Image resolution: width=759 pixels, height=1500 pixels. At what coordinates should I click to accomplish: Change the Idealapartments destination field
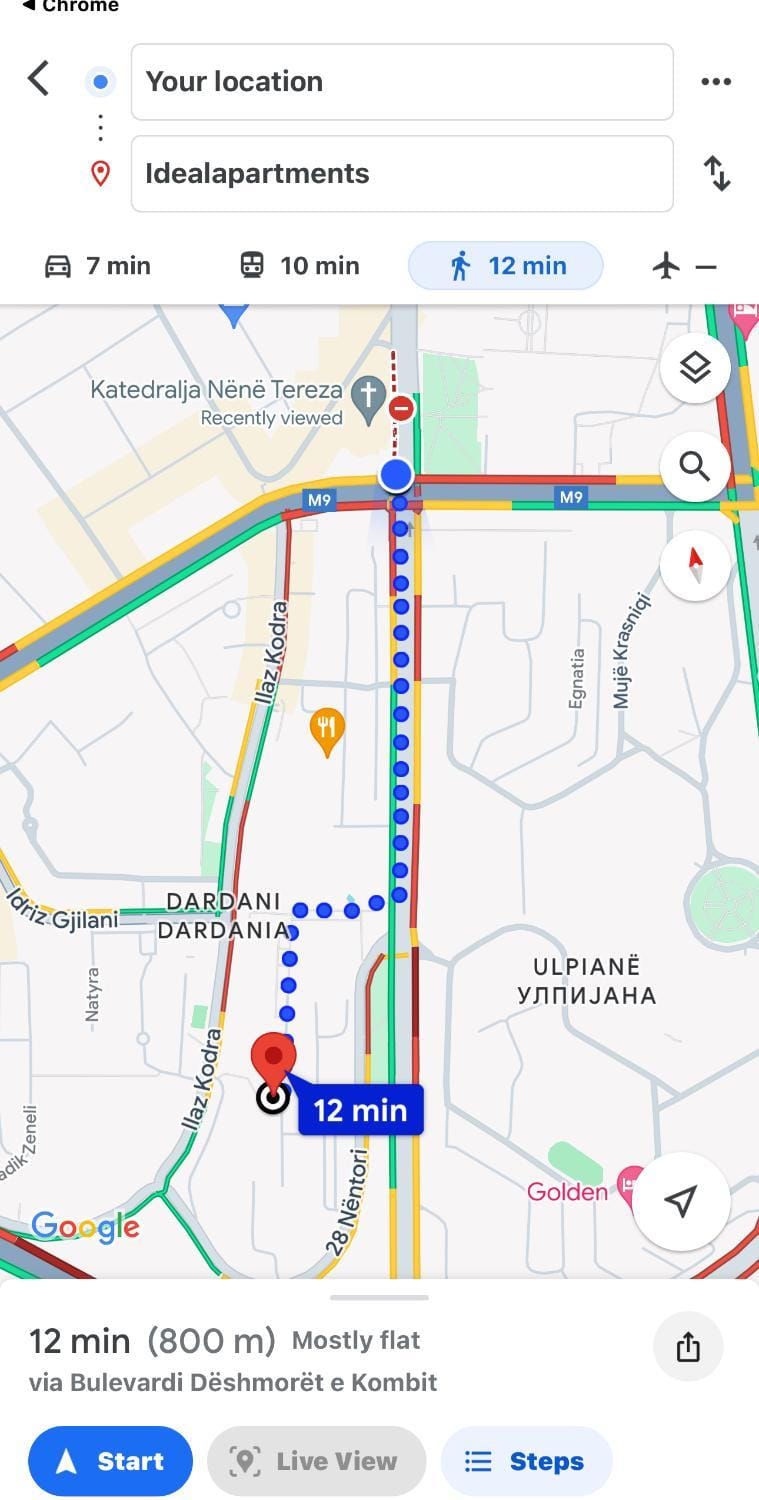401,174
